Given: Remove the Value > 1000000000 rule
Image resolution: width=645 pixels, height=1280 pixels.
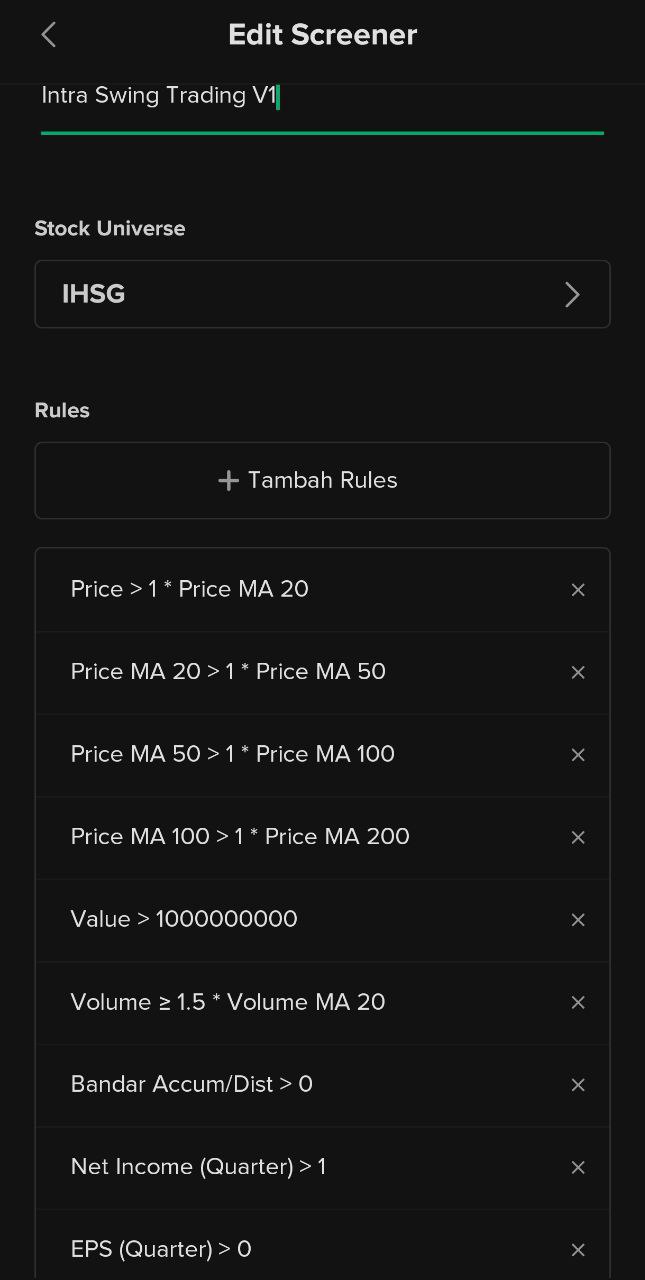Looking at the screenshot, I should pos(578,920).
